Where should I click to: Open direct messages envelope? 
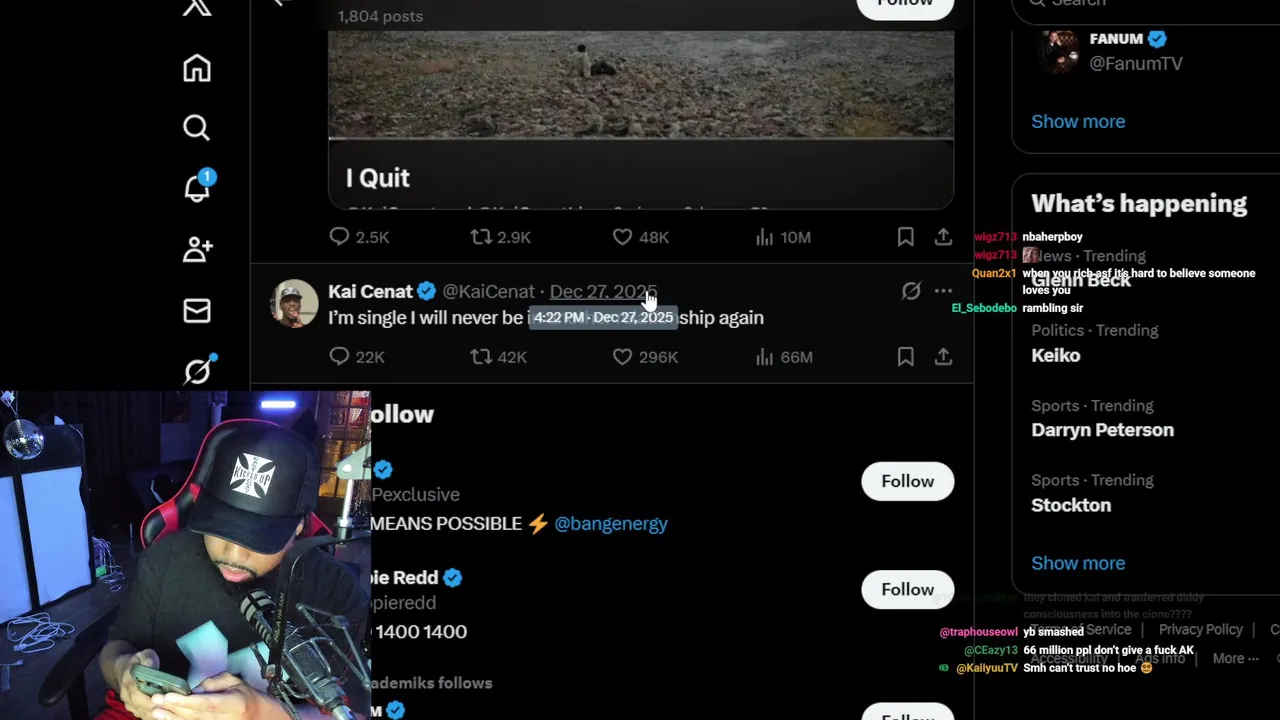click(x=197, y=311)
